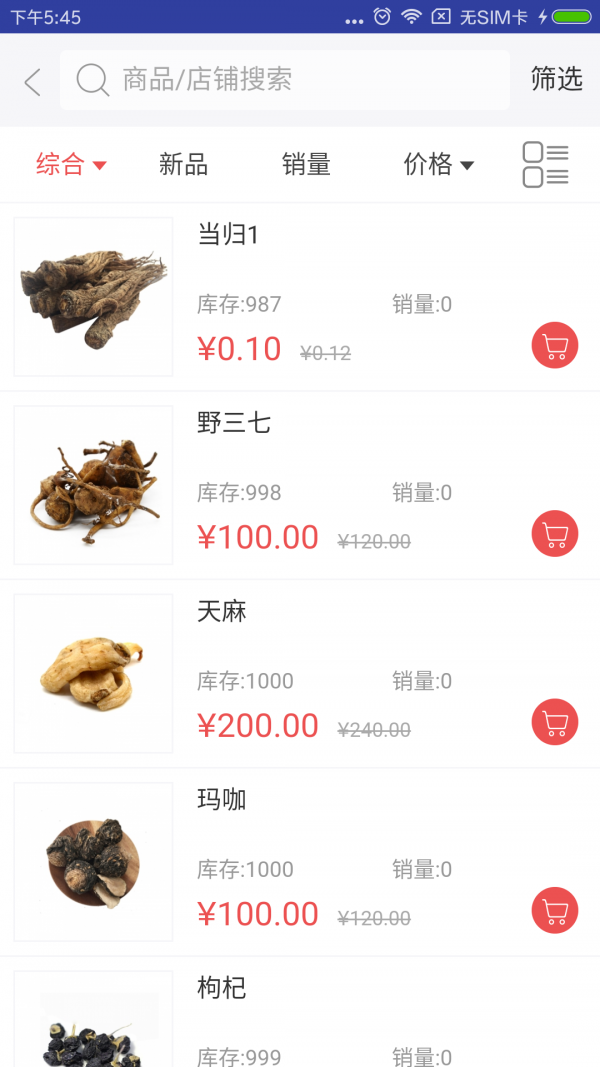Add 野三七 to the shopping cart
The width and height of the screenshot is (600, 1067).
(555, 534)
